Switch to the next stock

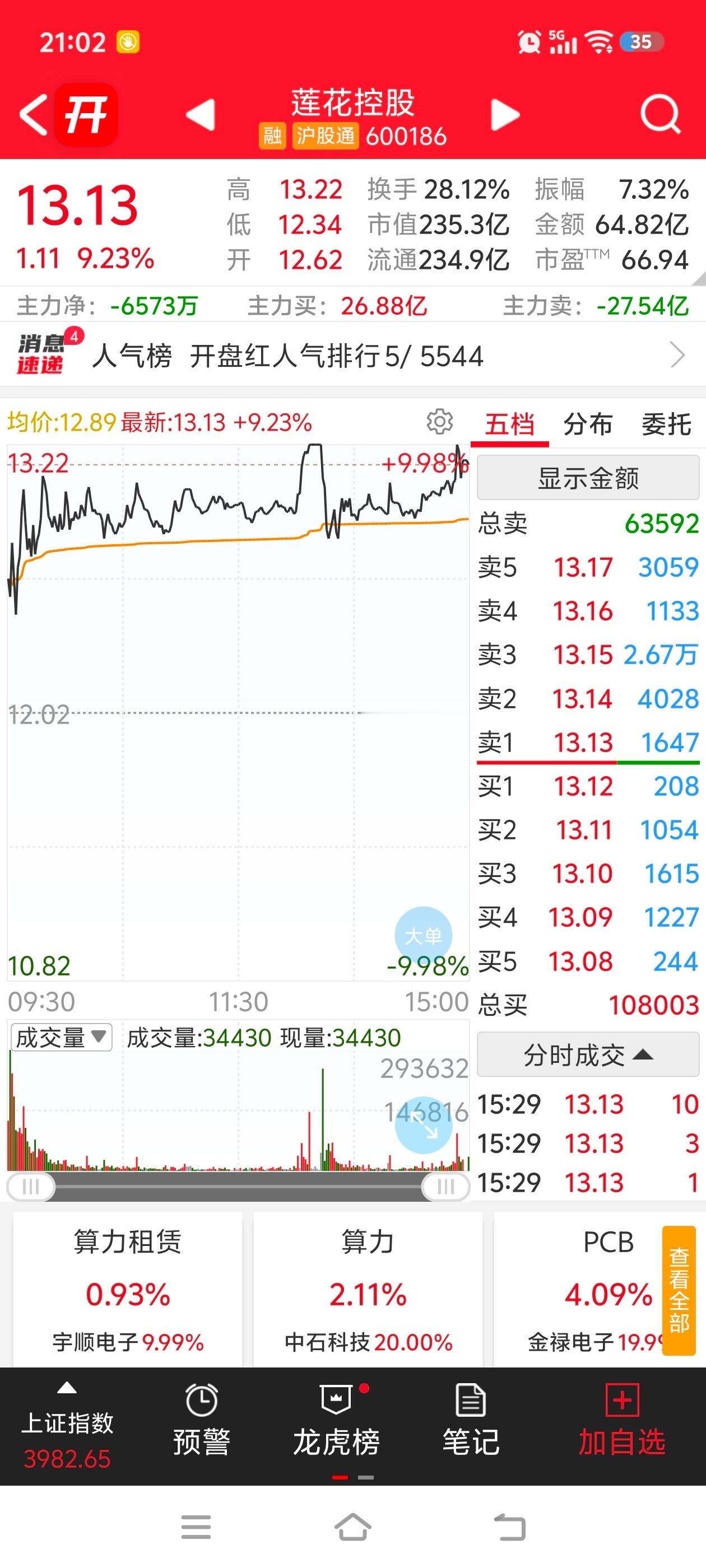505,114
